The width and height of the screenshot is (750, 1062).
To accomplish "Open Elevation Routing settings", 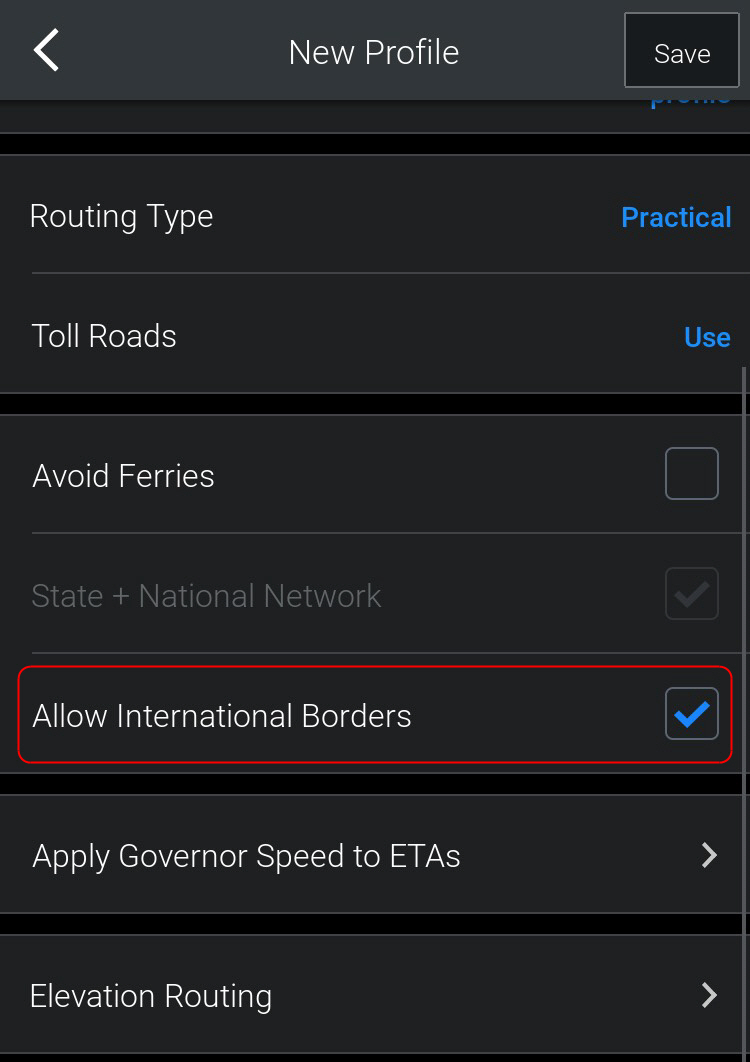I will 375,996.
